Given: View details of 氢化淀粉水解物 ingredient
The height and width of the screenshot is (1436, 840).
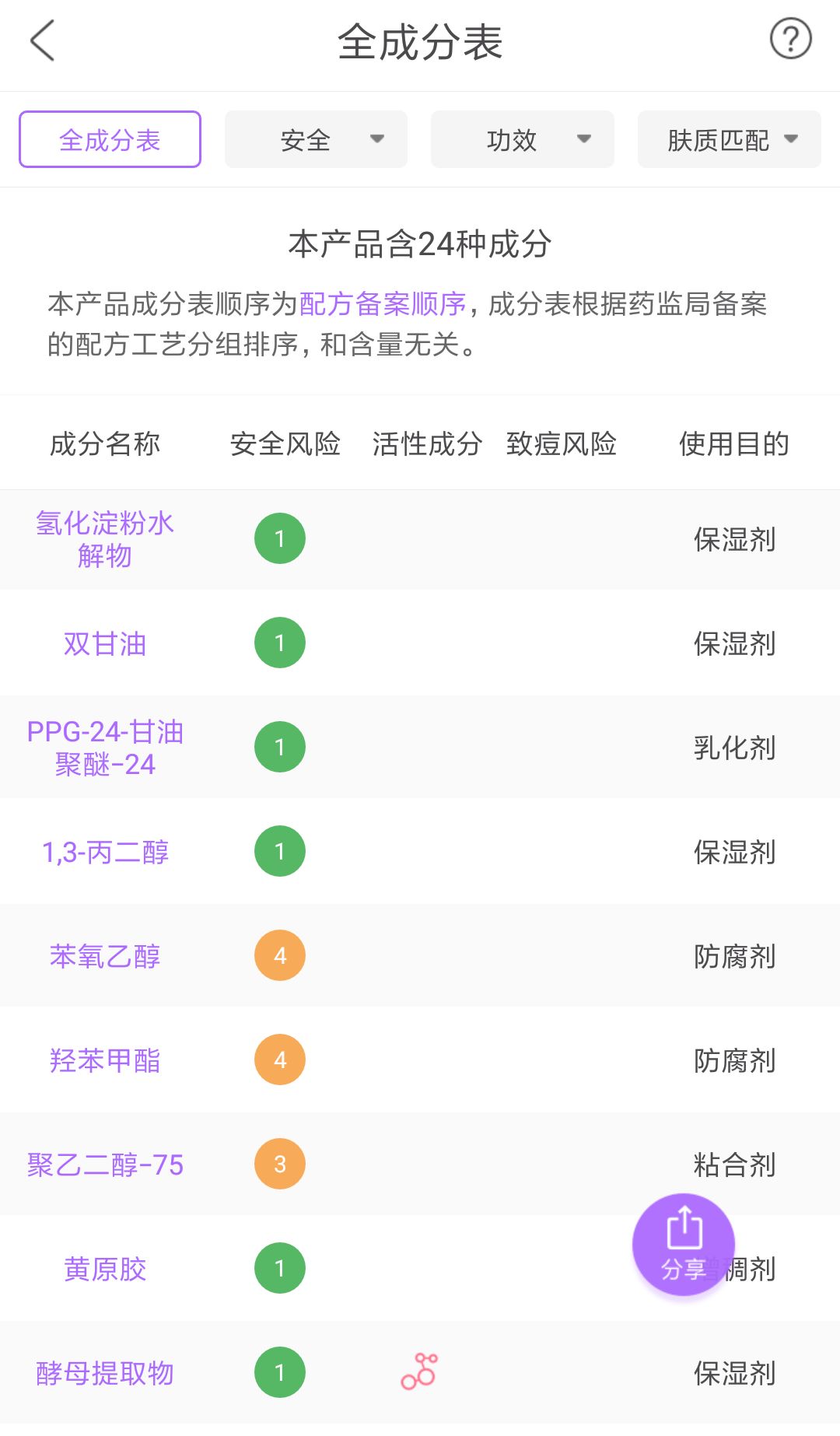Looking at the screenshot, I should [106, 539].
